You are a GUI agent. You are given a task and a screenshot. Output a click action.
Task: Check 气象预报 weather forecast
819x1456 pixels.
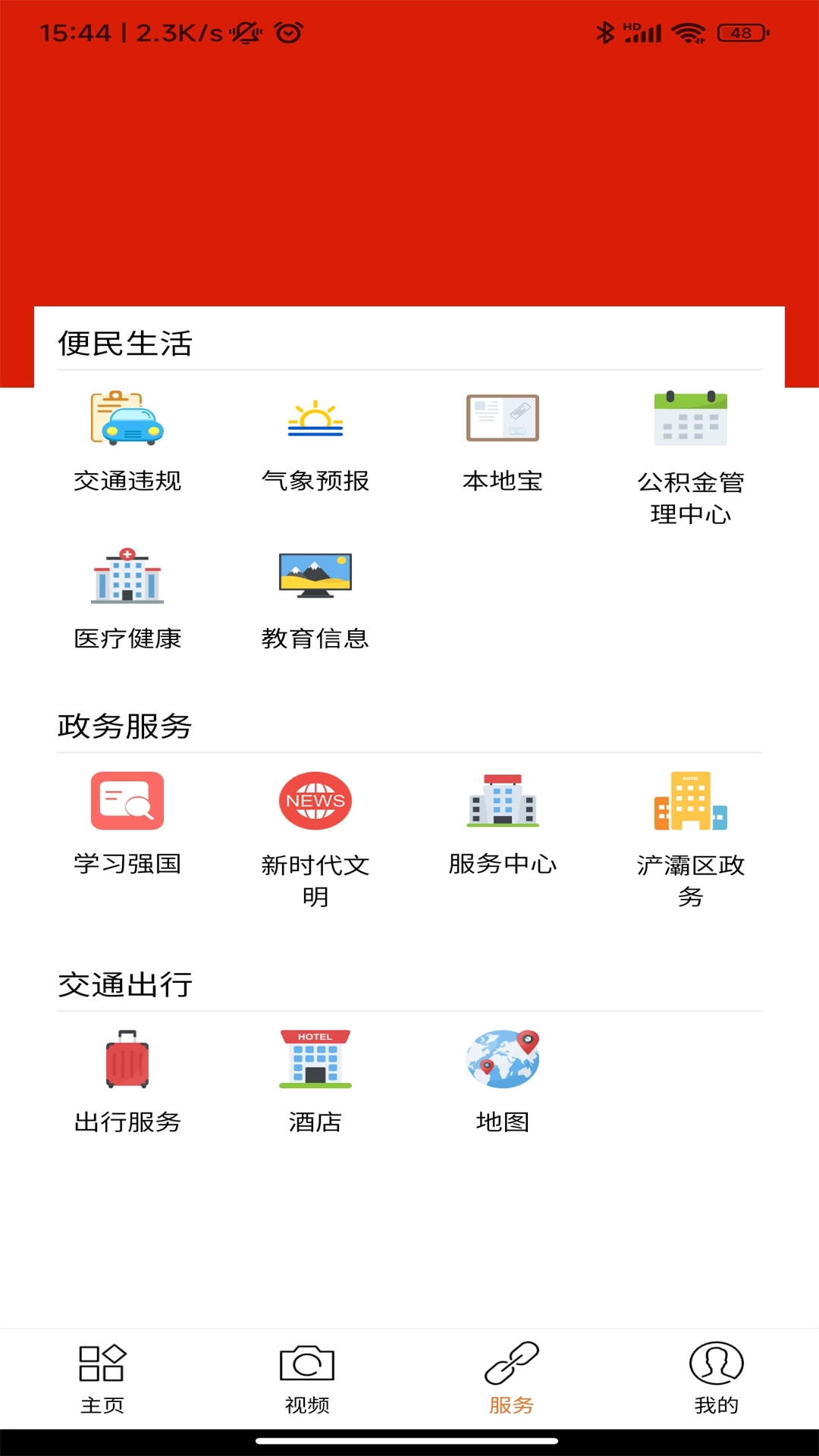pyautogui.click(x=315, y=441)
